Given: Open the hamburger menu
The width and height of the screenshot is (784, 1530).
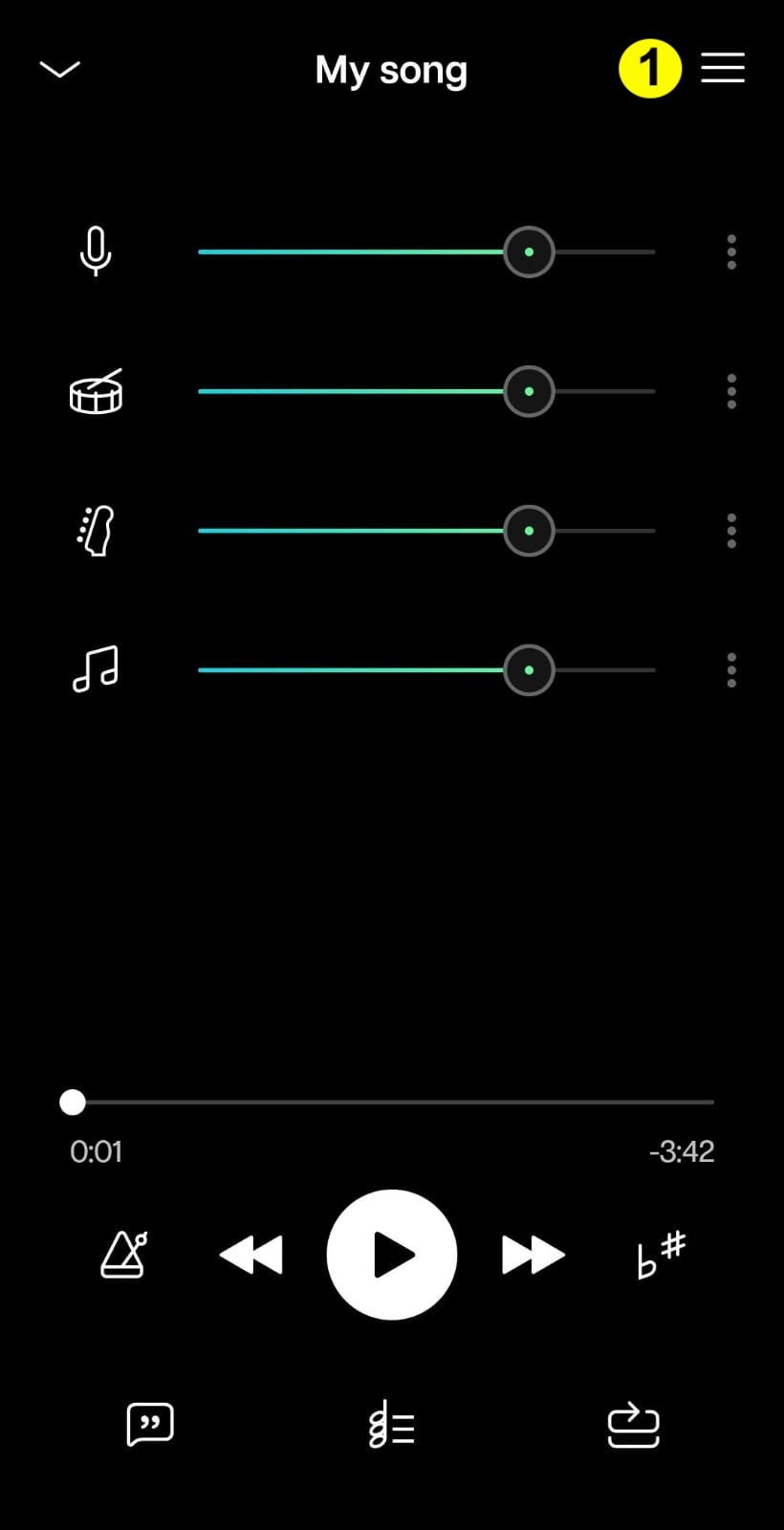Looking at the screenshot, I should [x=723, y=68].
